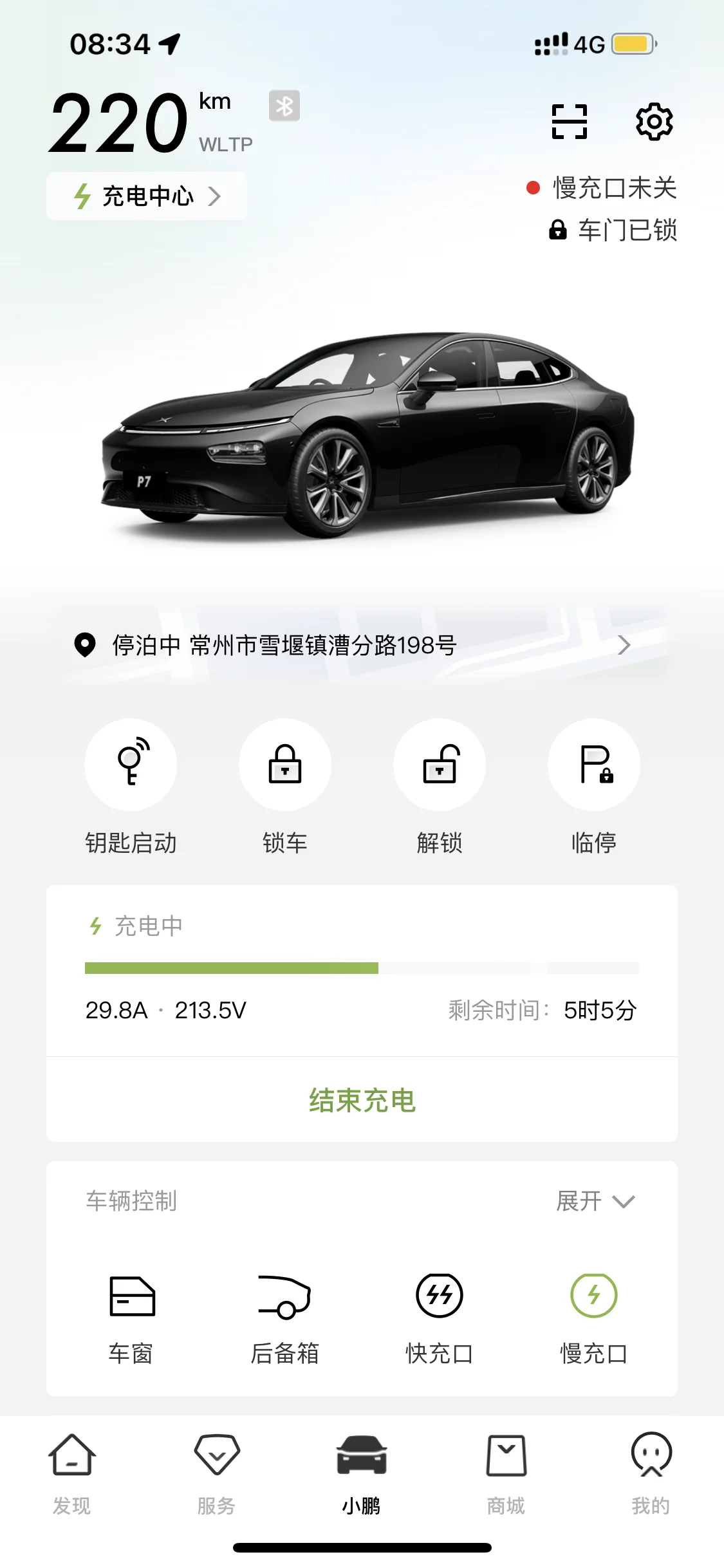Open the parked location 停泊中 row
The height and width of the screenshot is (1568, 724).
pos(362,645)
